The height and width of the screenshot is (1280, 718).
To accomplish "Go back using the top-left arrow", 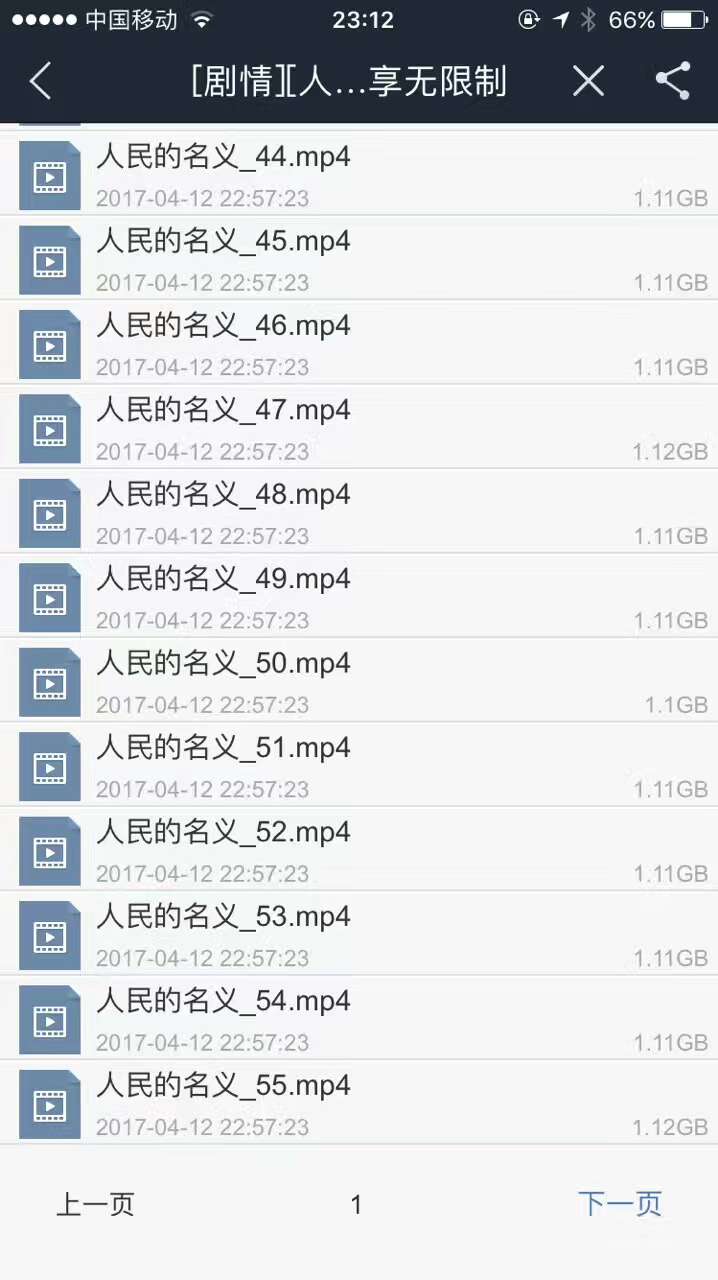I will tap(40, 81).
